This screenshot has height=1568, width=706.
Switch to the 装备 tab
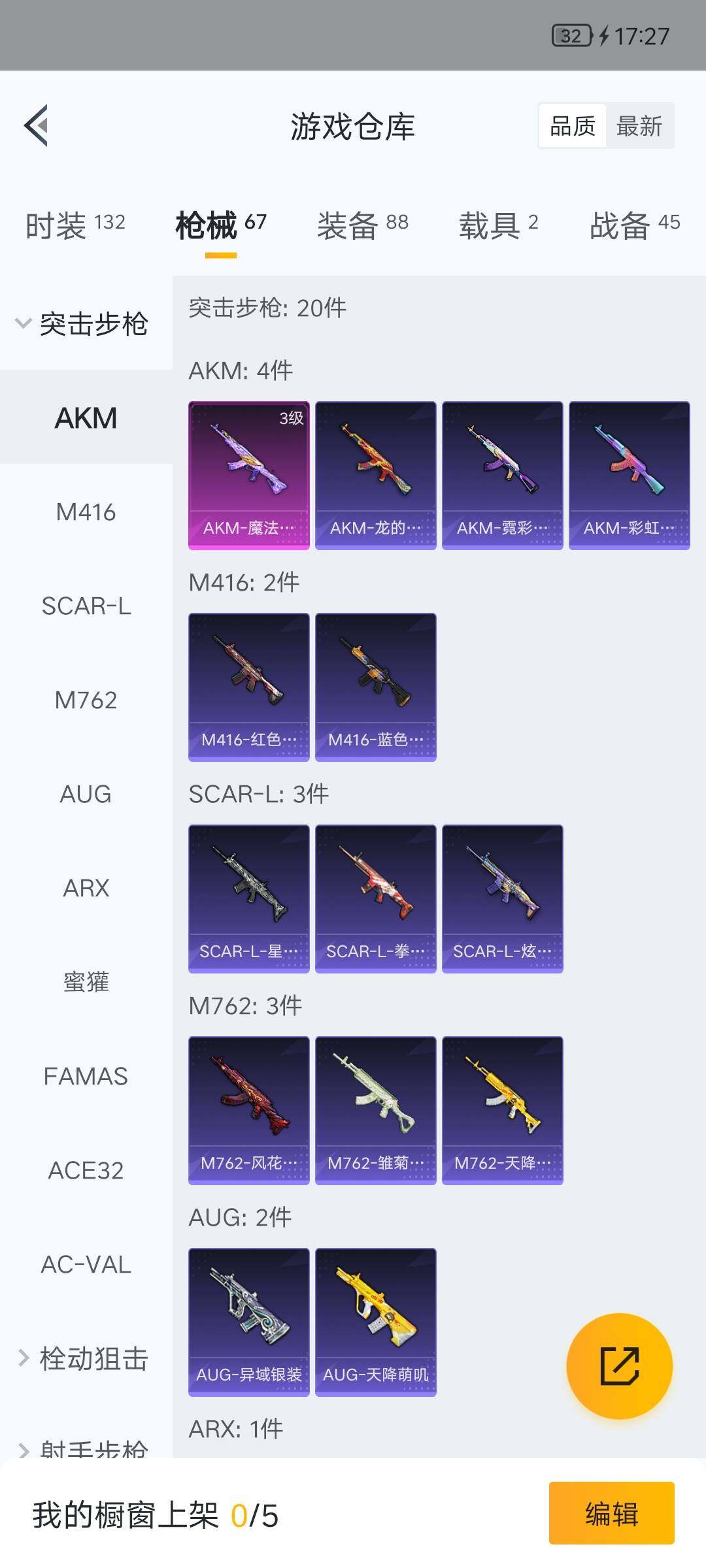[362, 225]
